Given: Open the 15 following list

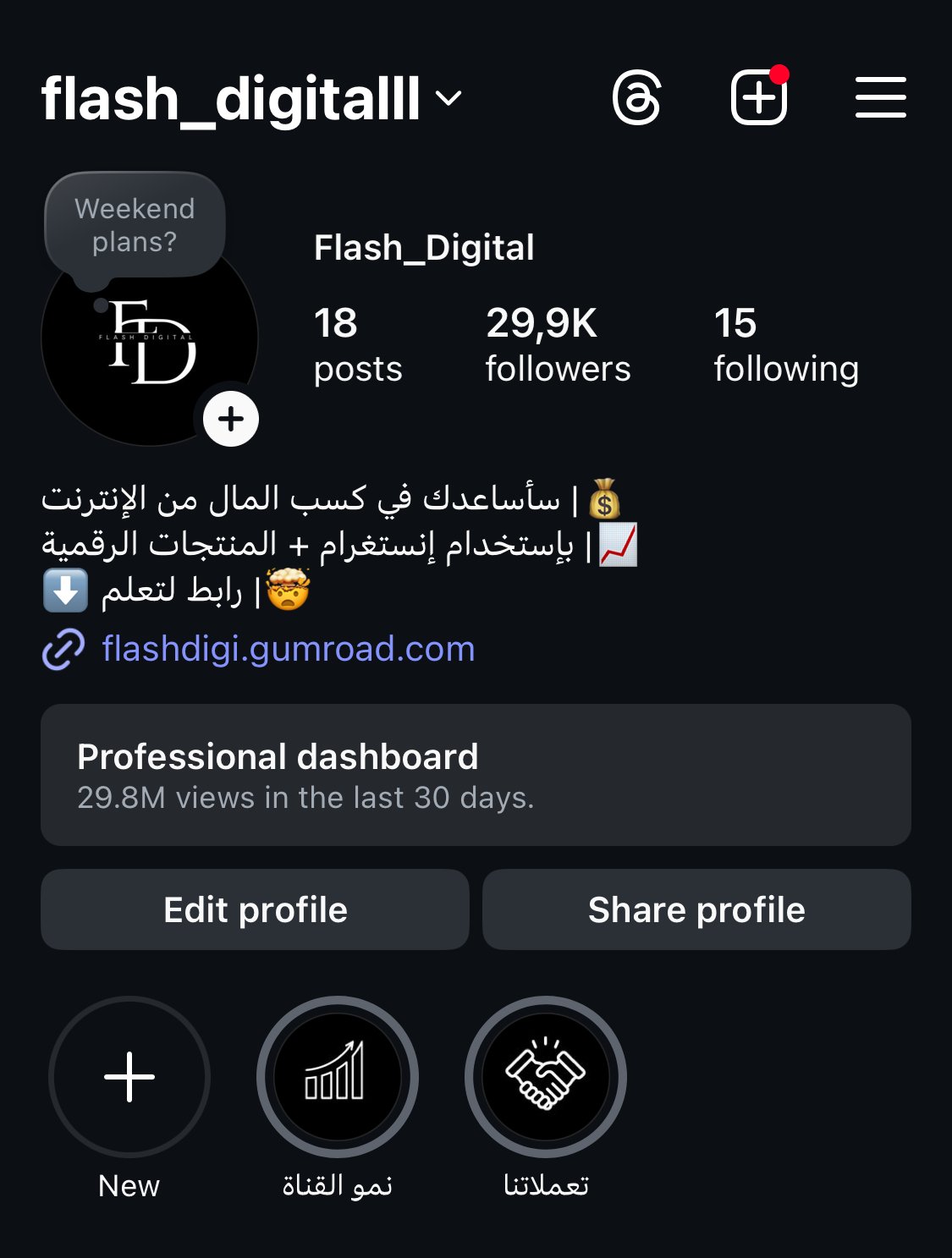Looking at the screenshot, I should pyautogui.click(x=785, y=345).
